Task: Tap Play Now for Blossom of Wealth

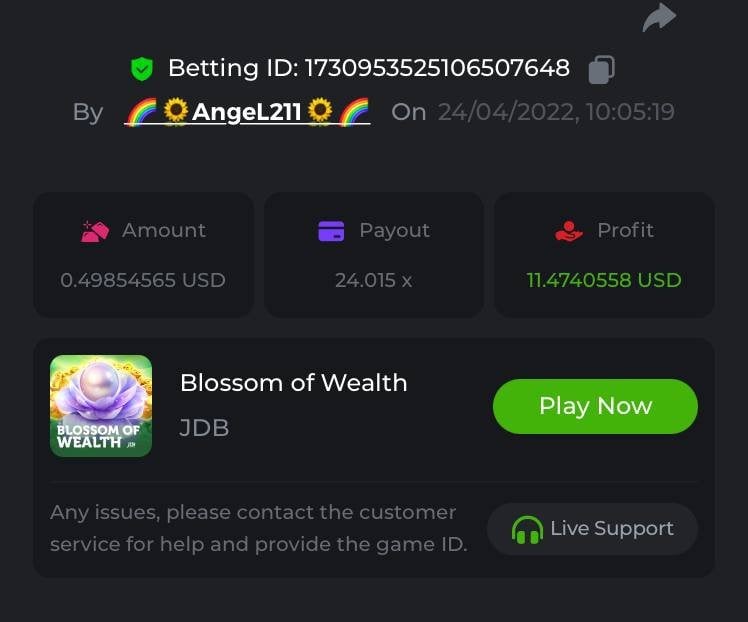Action: [595, 406]
